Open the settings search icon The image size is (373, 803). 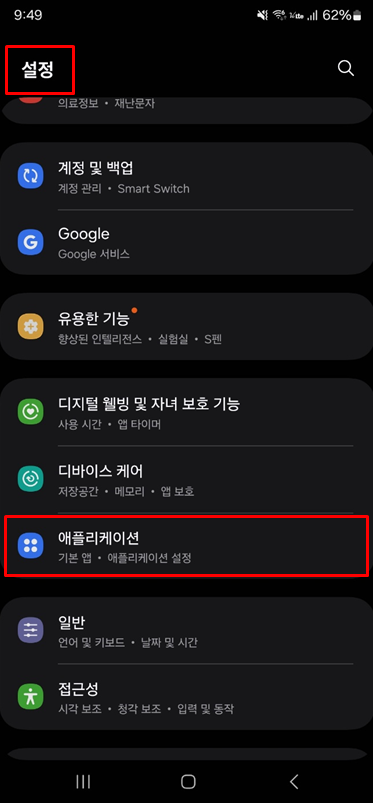(x=346, y=69)
